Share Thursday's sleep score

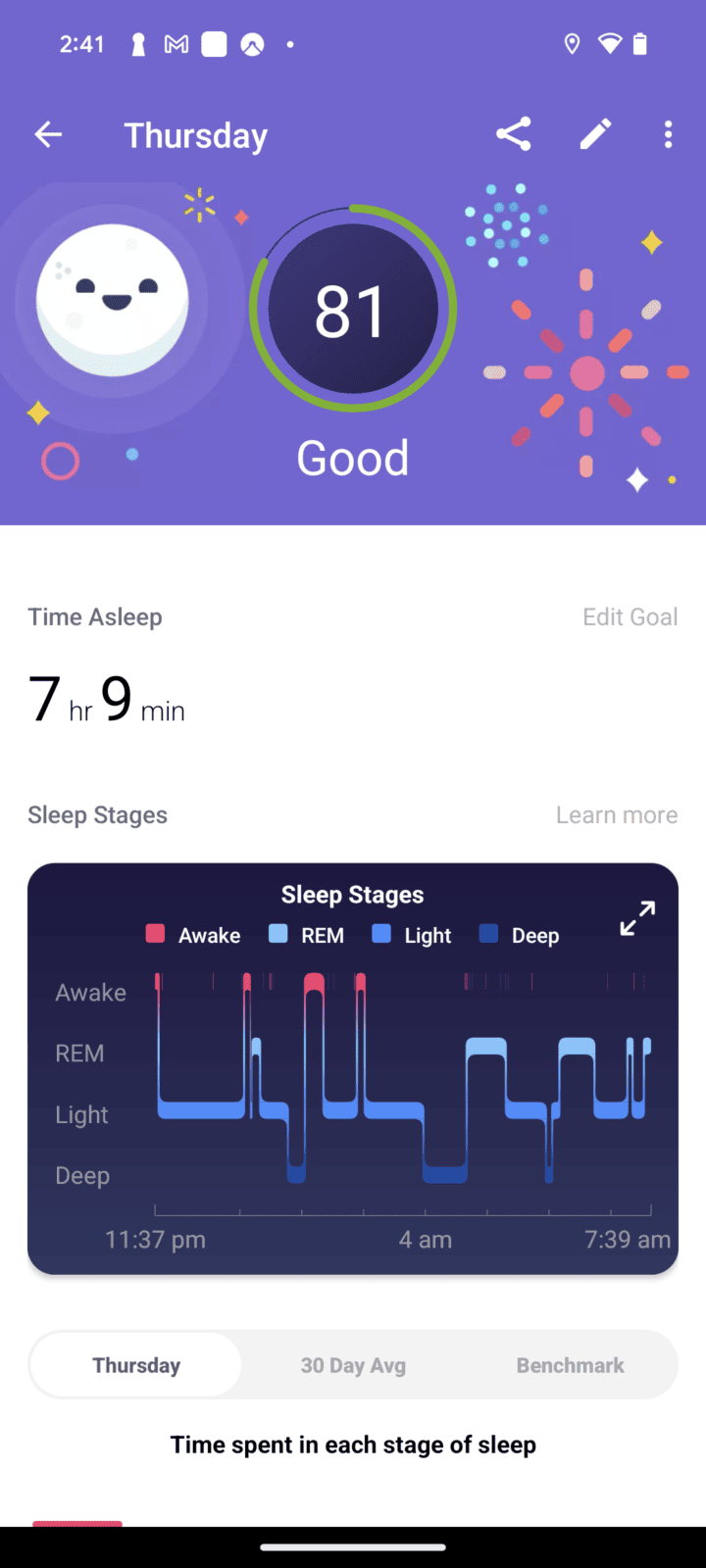coord(513,134)
